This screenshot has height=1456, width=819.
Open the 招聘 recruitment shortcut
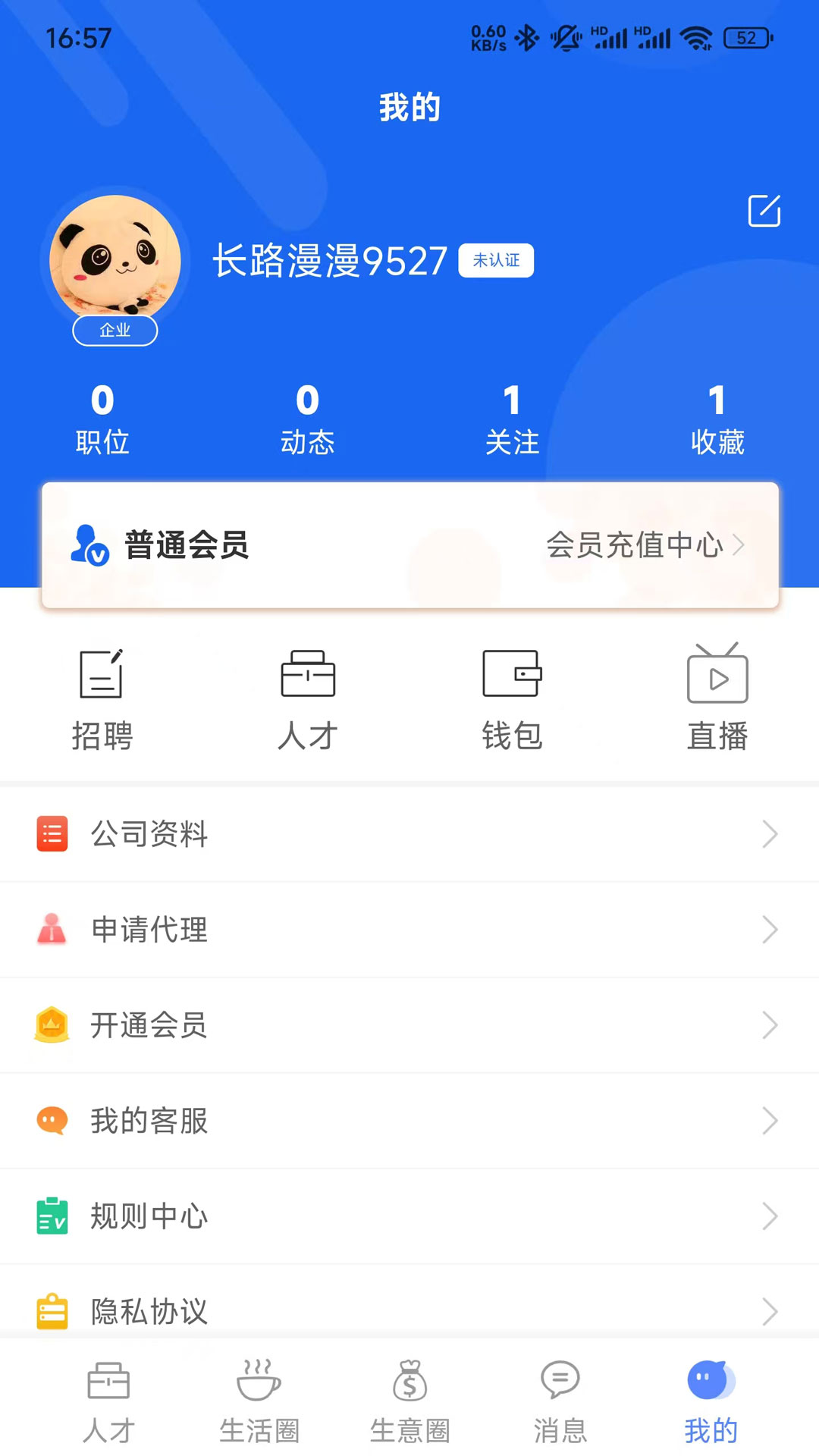[x=102, y=699]
